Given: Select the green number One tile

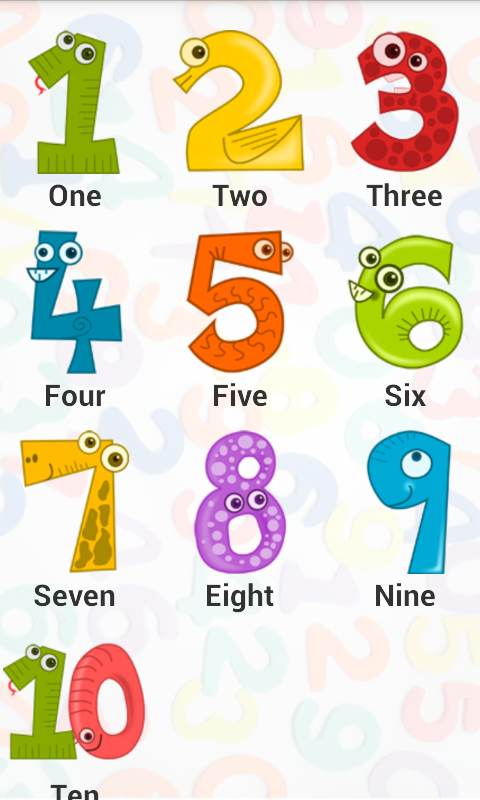Looking at the screenshot, I should pyautogui.click(x=74, y=102).
